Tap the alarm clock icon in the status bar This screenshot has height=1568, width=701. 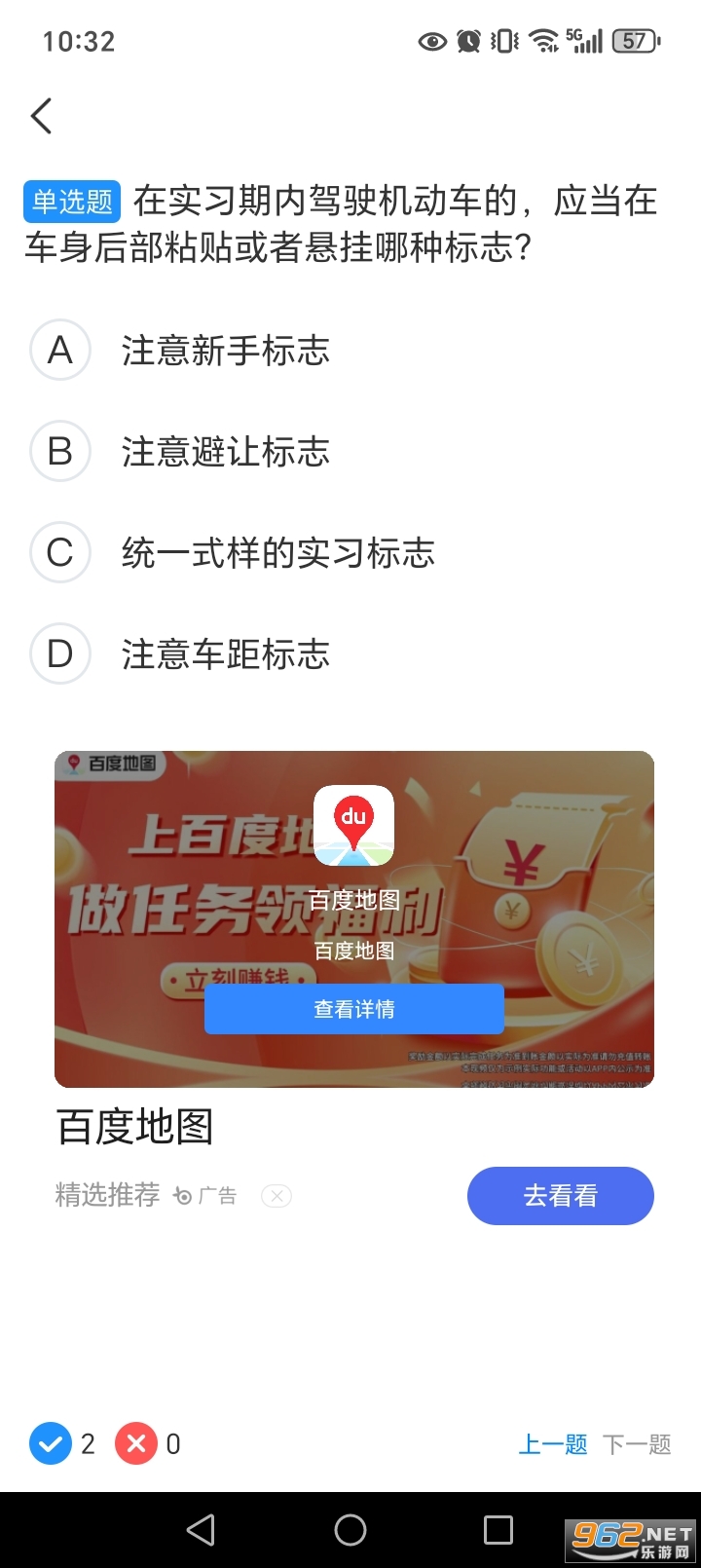pyautogui.click(x=467, y=41)
